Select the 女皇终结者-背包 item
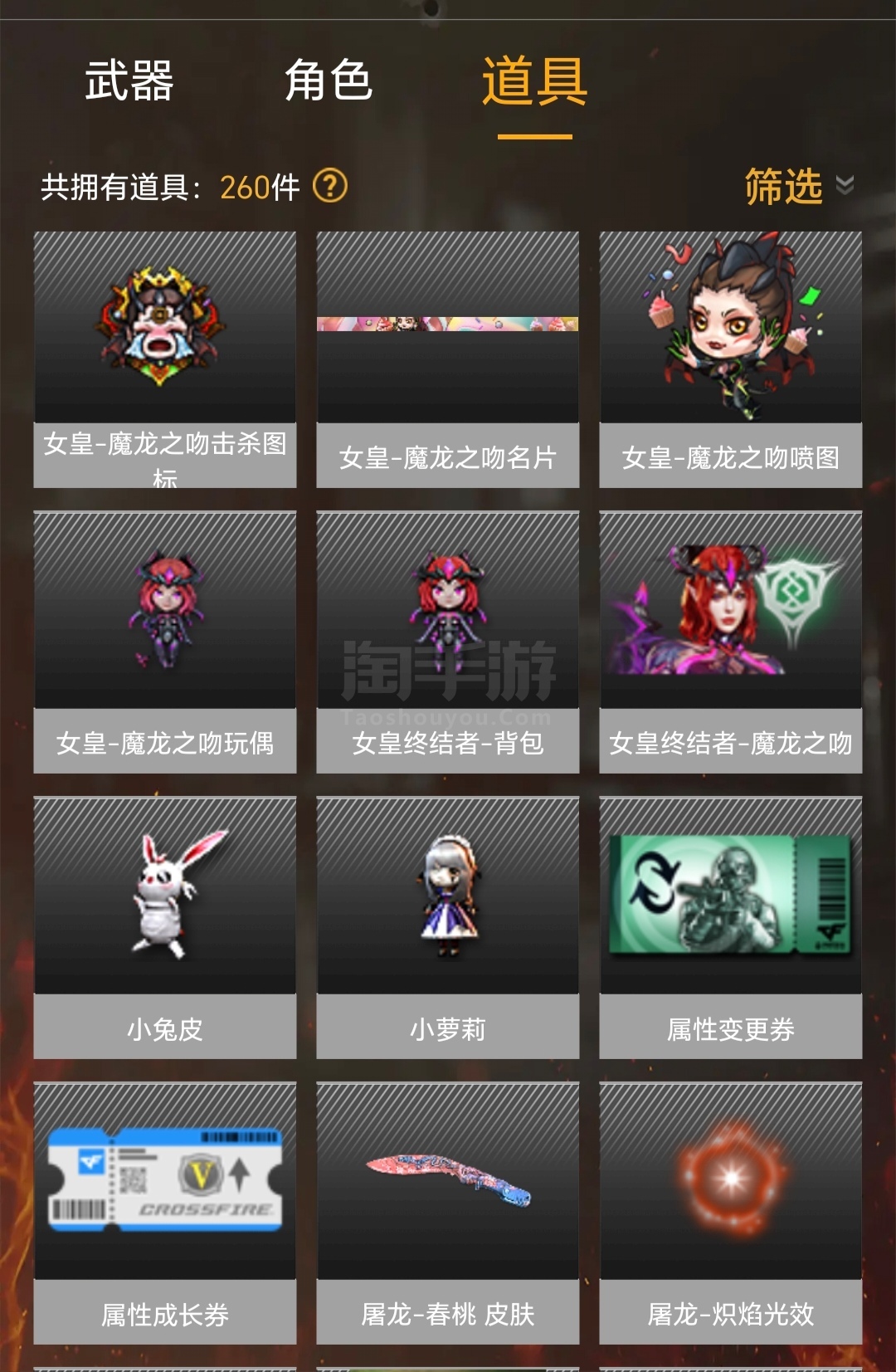The width and height of the screenshot is (896, 1372). click(x=448, y=642)
